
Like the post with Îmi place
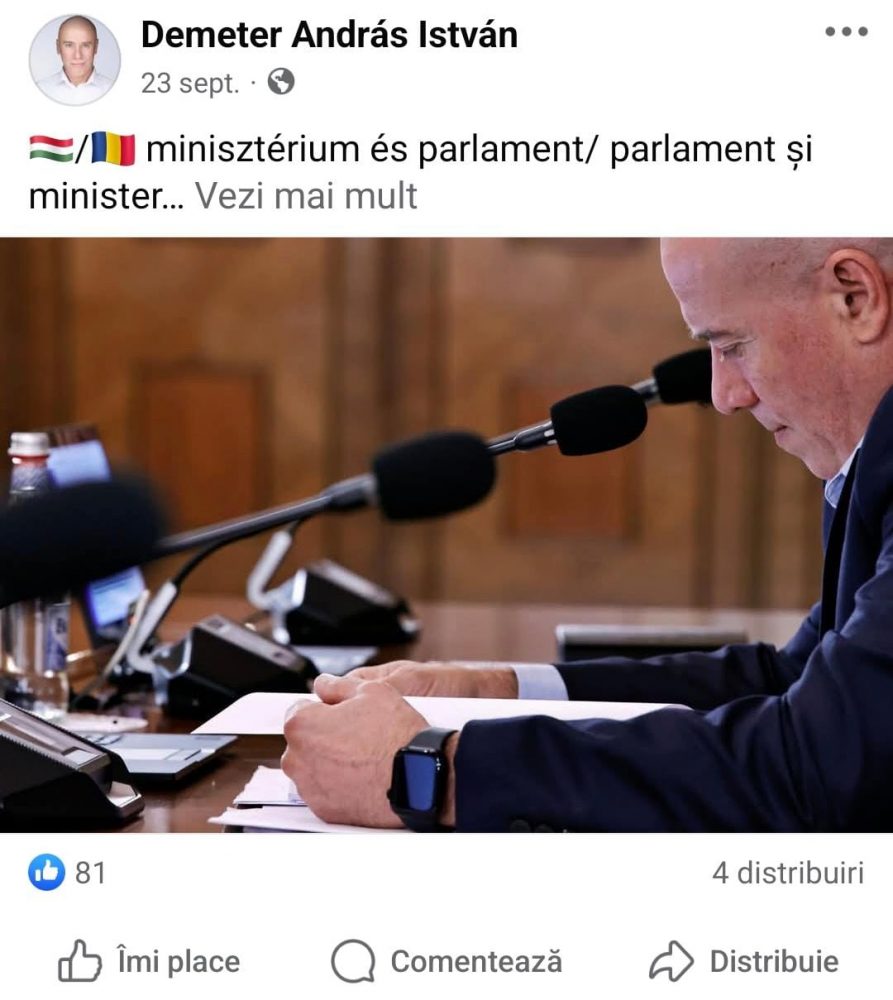click(150, 962)
